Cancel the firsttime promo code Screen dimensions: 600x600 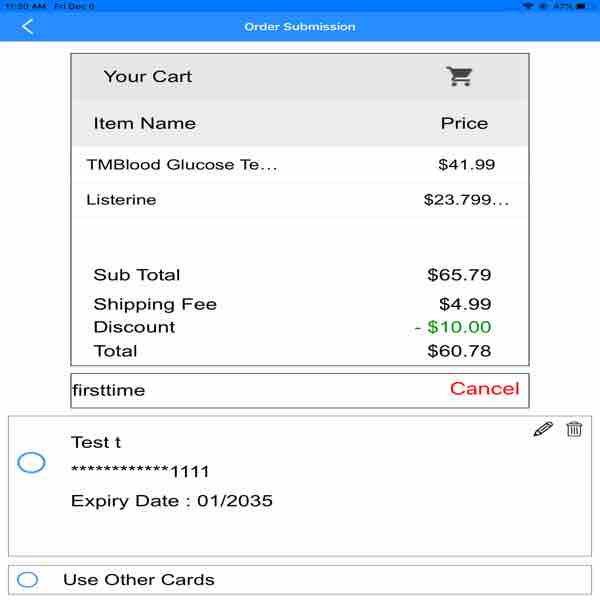pyautogui.click(x=484, y=389)
